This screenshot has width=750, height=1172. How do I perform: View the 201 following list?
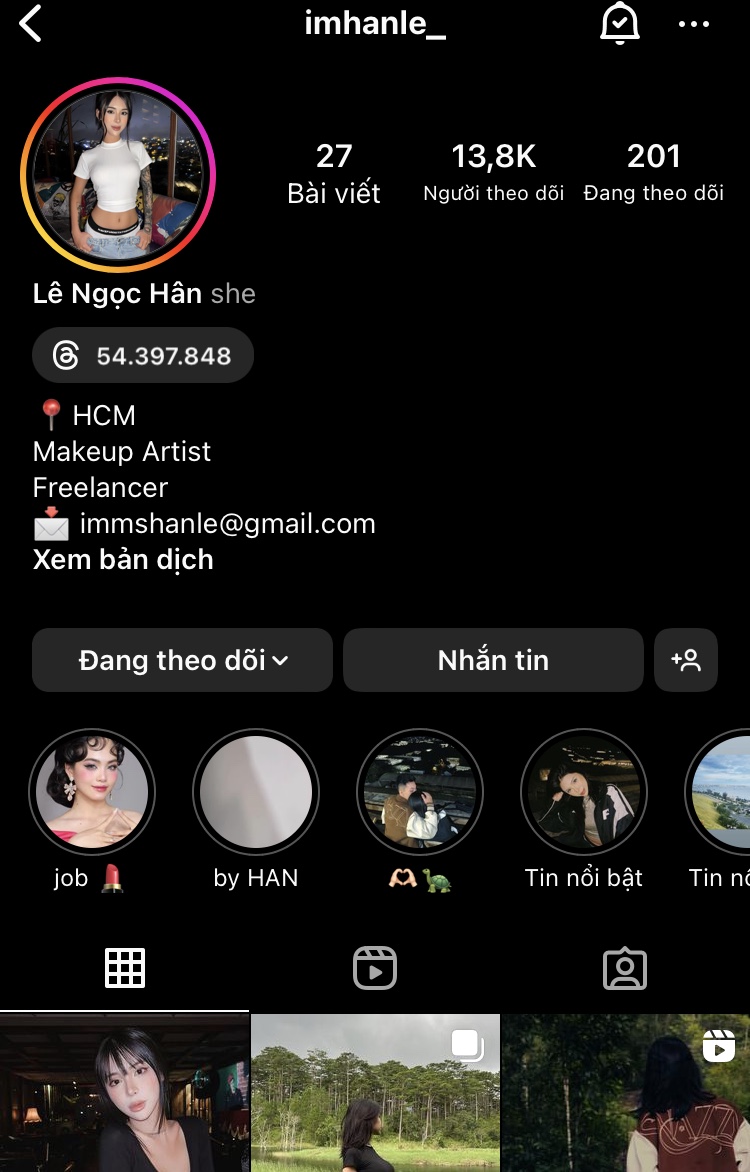coord(653,172)
